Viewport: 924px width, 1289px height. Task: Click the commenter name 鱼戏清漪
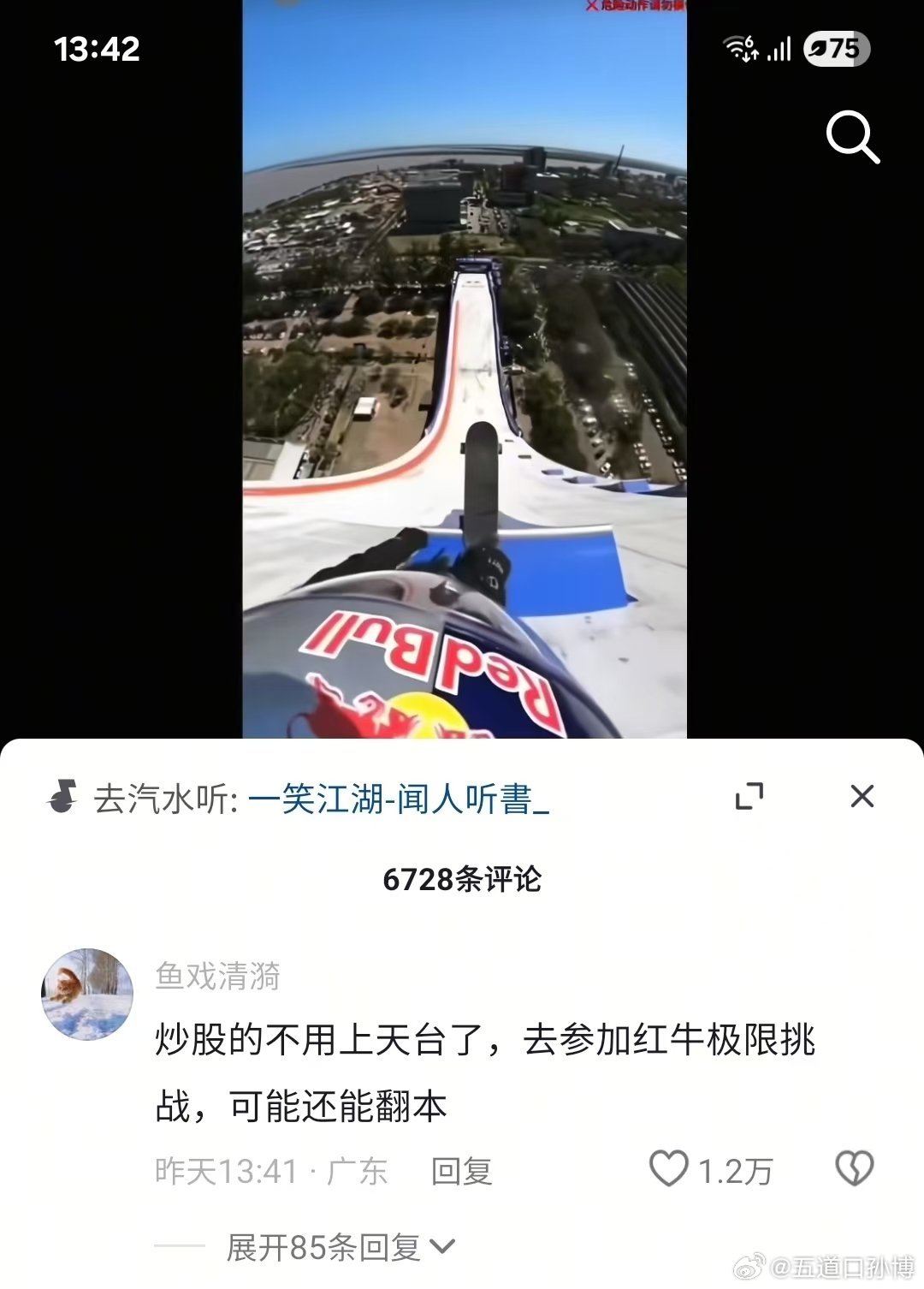(x=217, y=977)
